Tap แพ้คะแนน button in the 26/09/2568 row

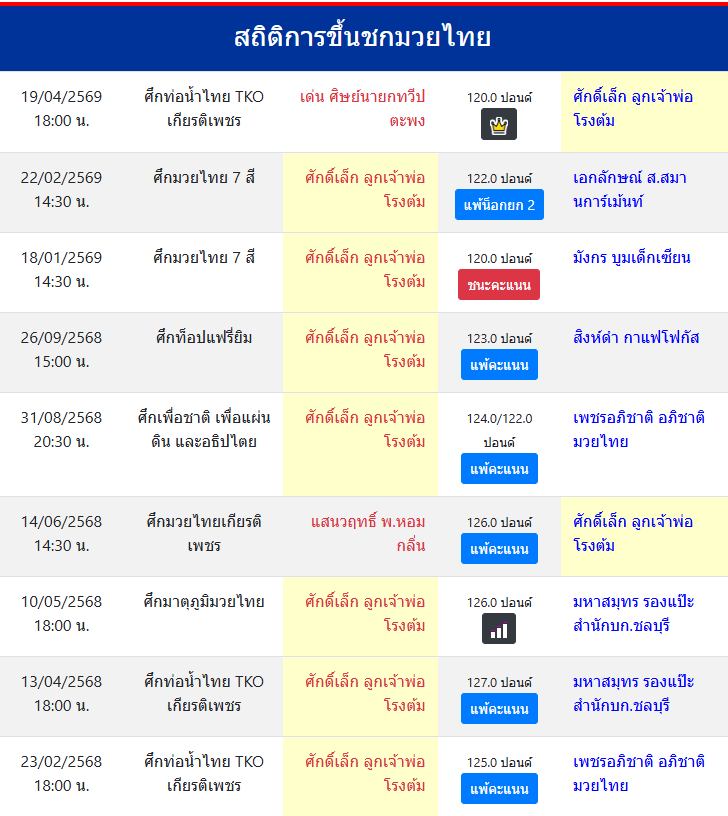point(499,365)
